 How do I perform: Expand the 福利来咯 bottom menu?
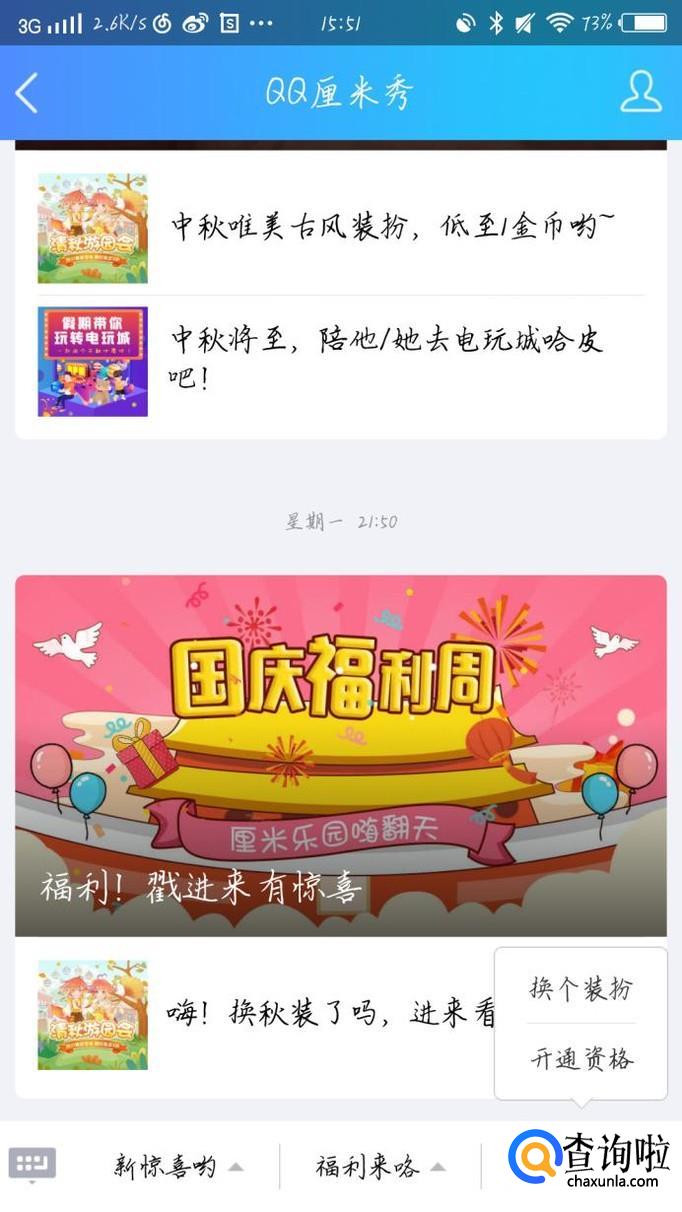coord(380,1166)
